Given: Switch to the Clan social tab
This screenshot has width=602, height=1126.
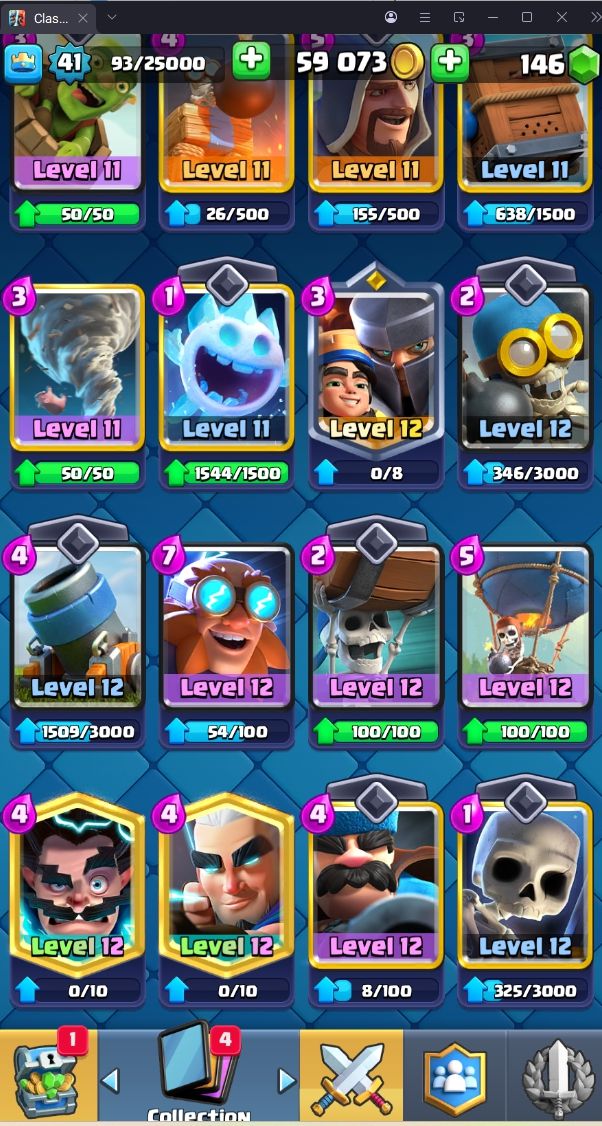Looking at the screenshot, I should coord(454,1078).
